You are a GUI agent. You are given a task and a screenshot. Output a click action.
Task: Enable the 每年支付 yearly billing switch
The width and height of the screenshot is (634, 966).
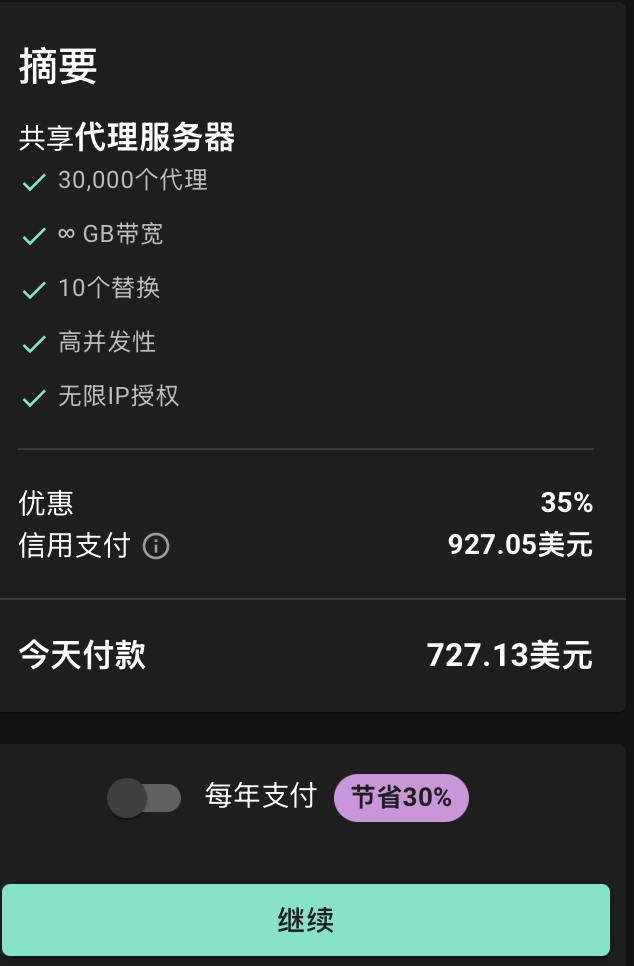[x=144, y=798]
